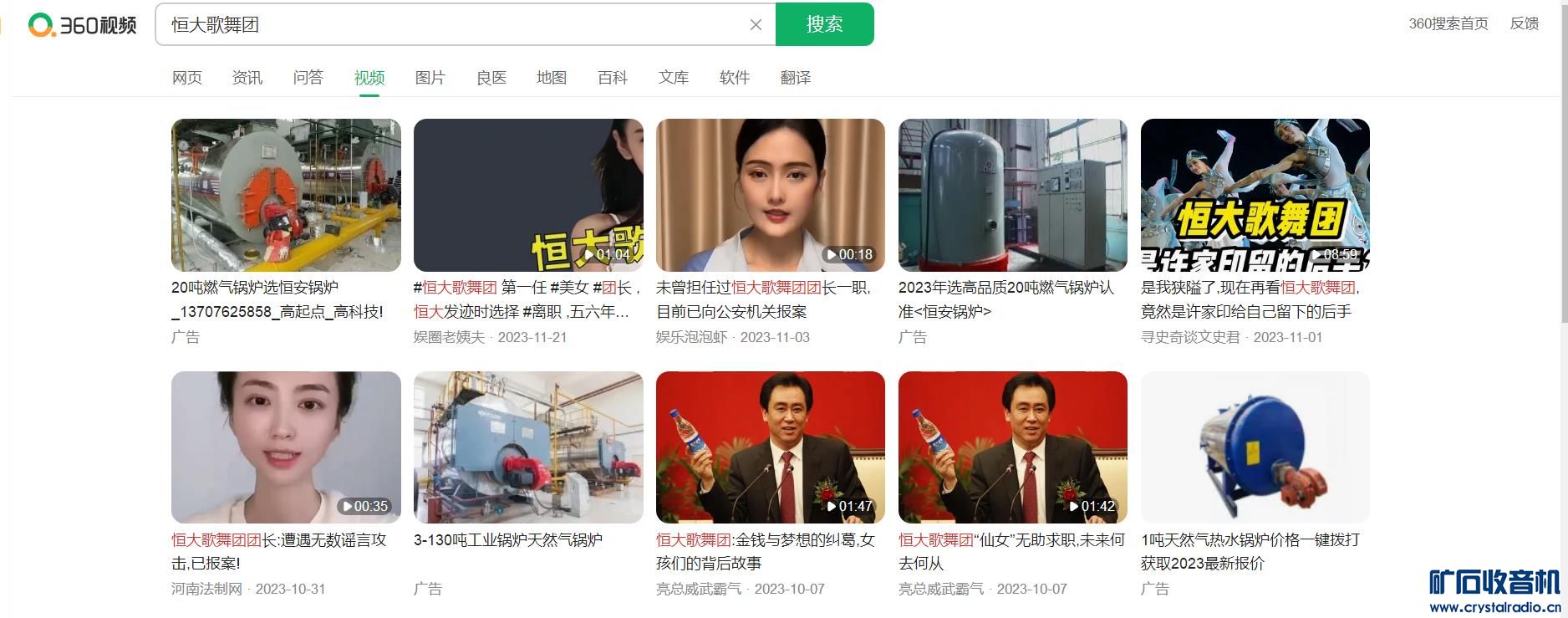Go to the 良医 tab
This screenshot has width=1568, height=618.
(x=491, y=78)
